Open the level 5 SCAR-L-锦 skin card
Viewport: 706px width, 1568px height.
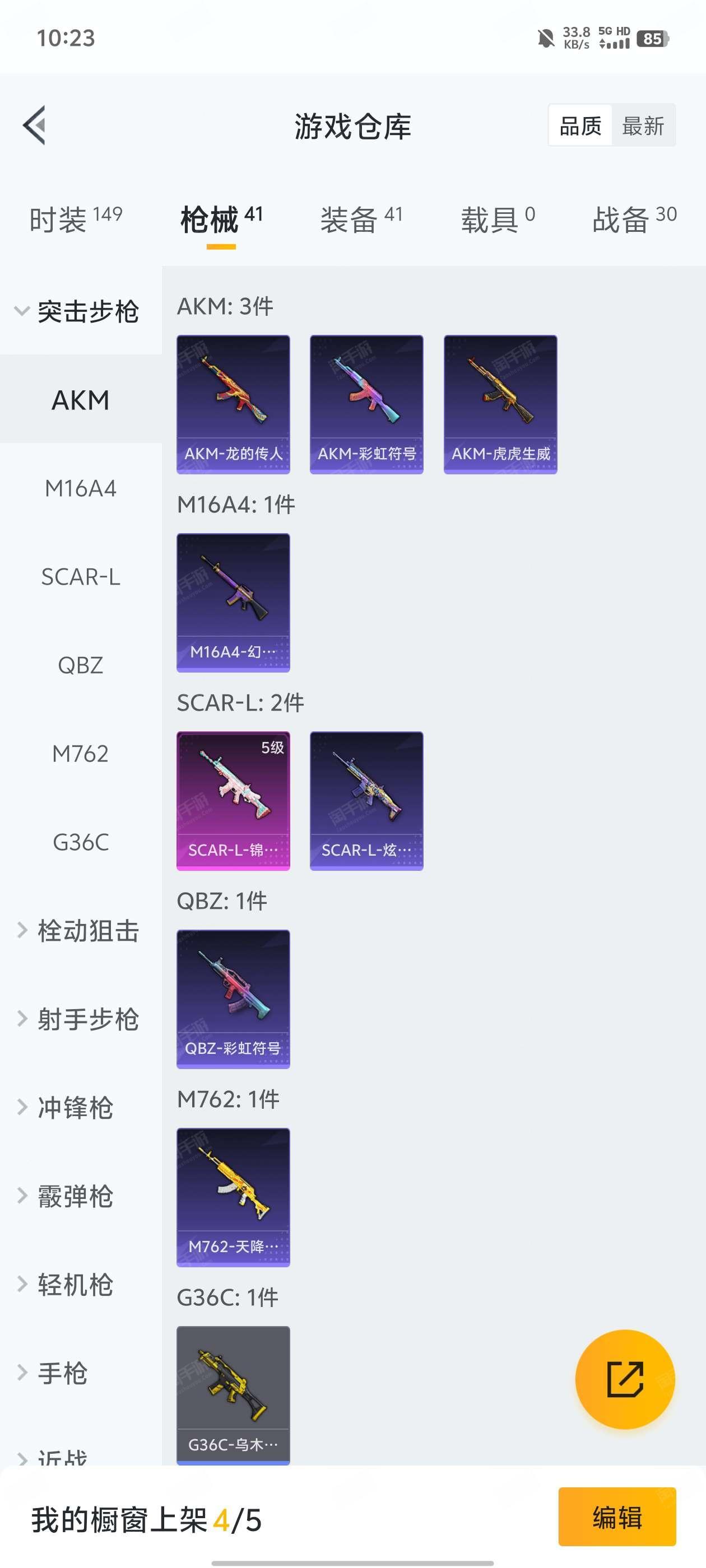tap(233, 801)
